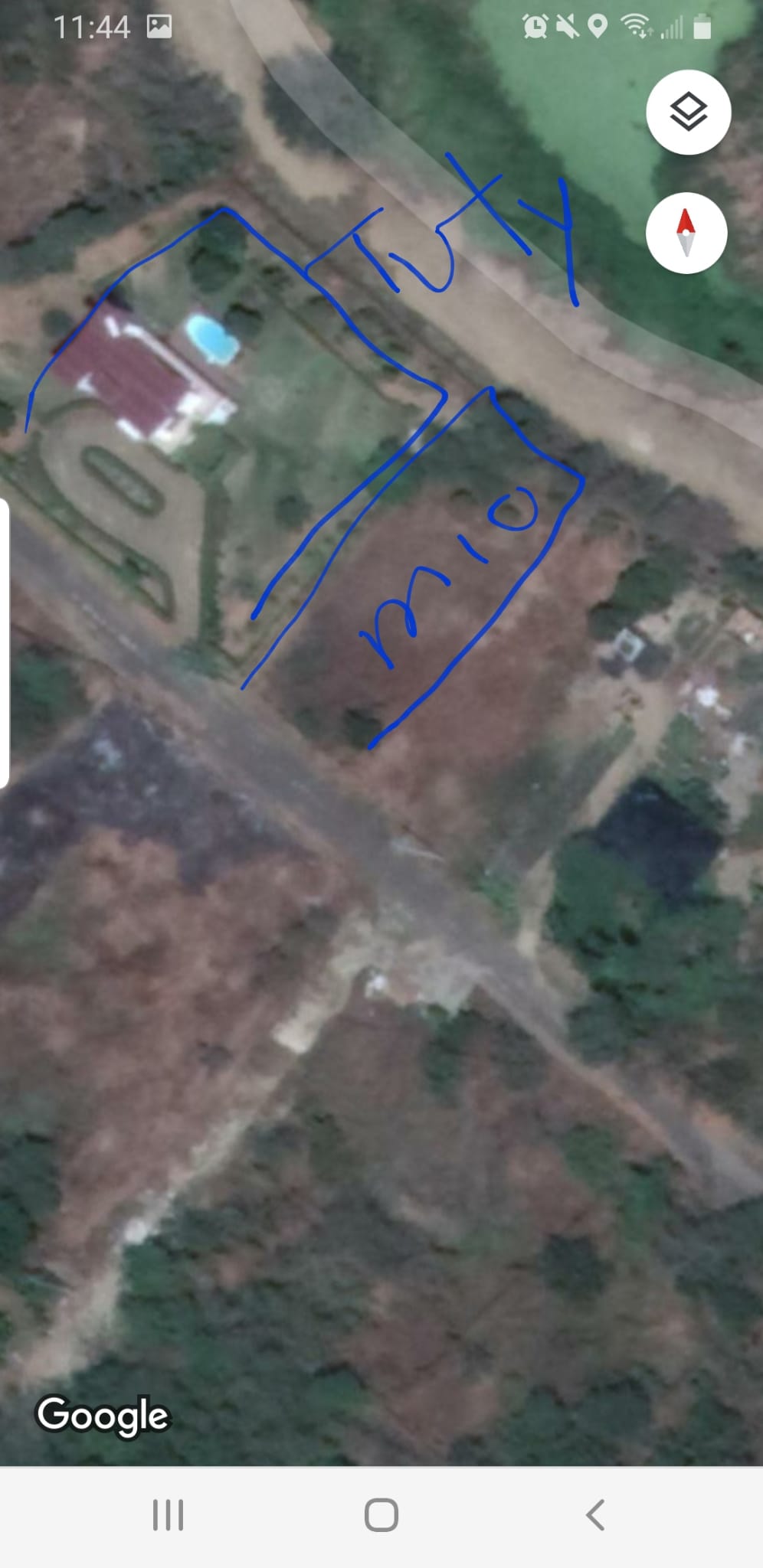The height and width of the screenshot is (1568, 763).
Task: Tap the clock showing 11:44
Action: coord(90,25)
